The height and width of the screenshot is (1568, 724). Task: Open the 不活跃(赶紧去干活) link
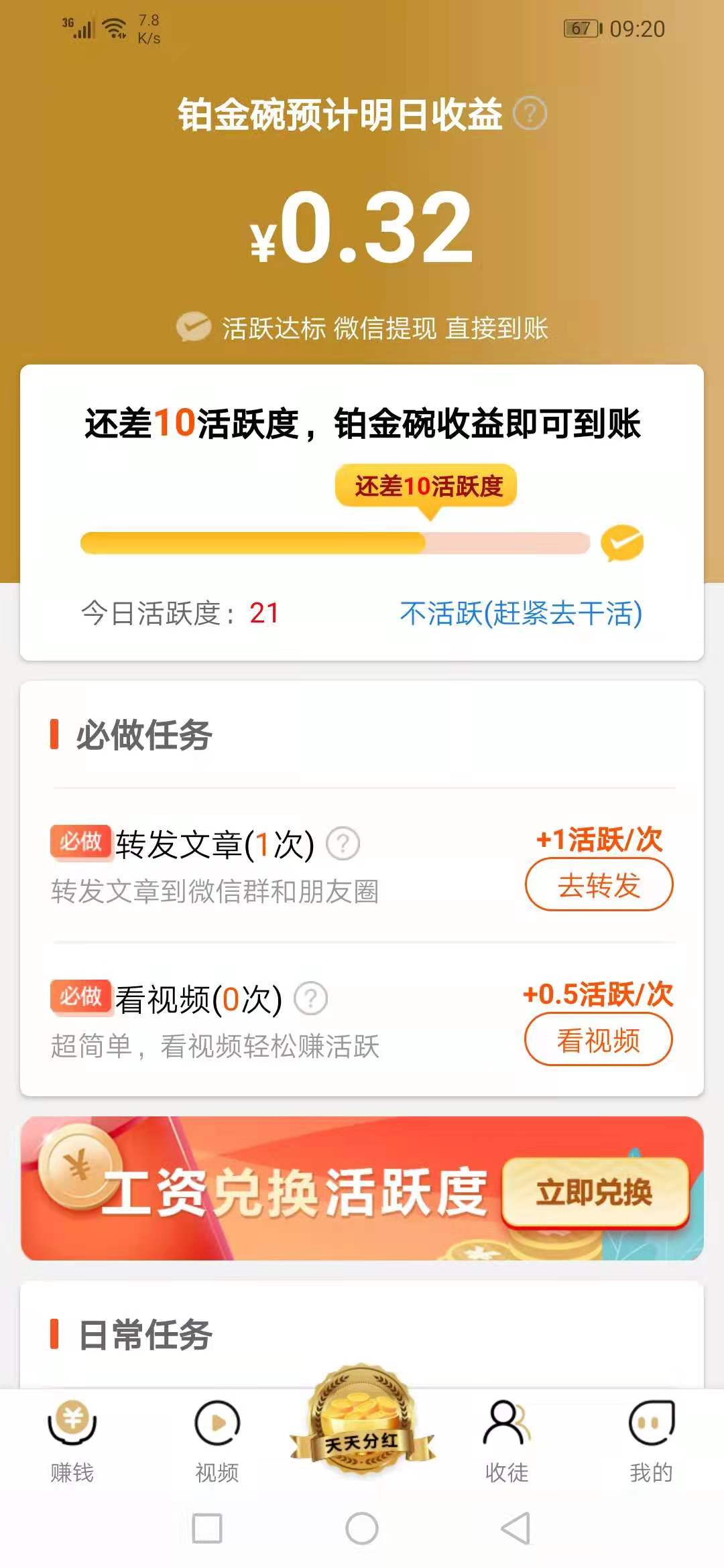pos(521,613)
